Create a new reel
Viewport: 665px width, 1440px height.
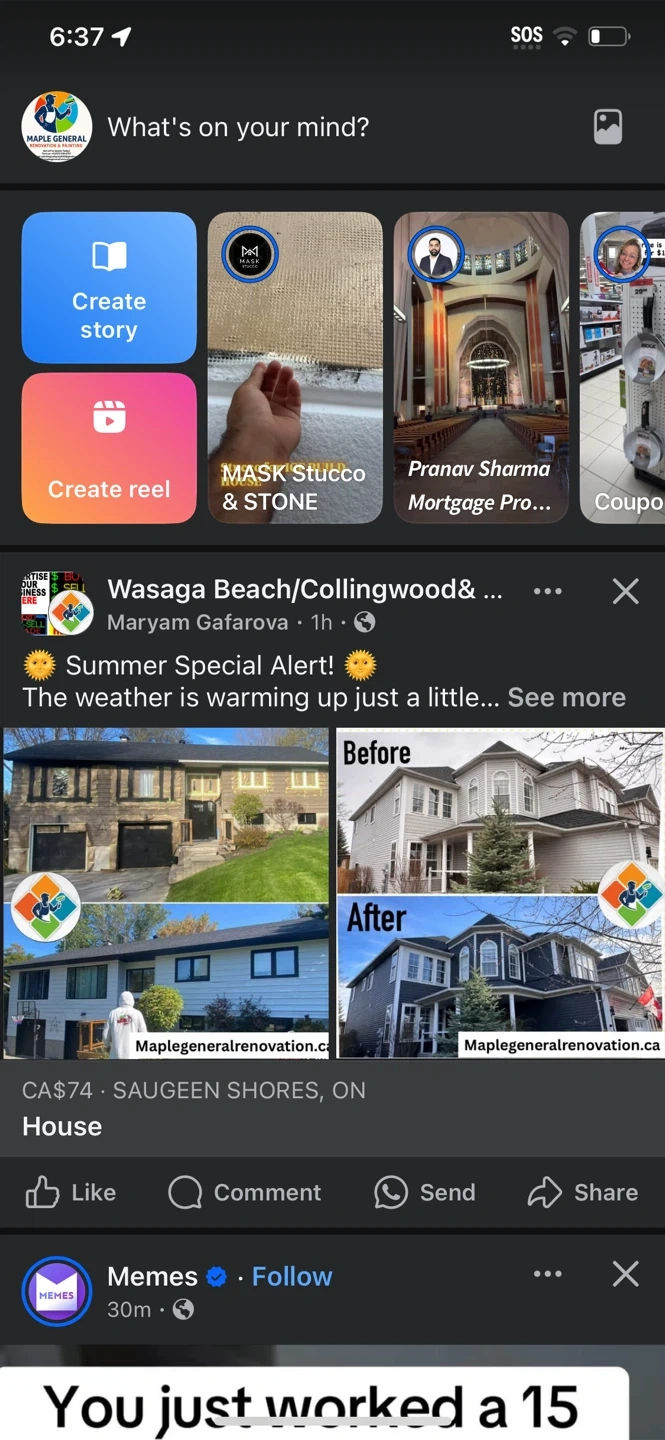pos(109,448)
